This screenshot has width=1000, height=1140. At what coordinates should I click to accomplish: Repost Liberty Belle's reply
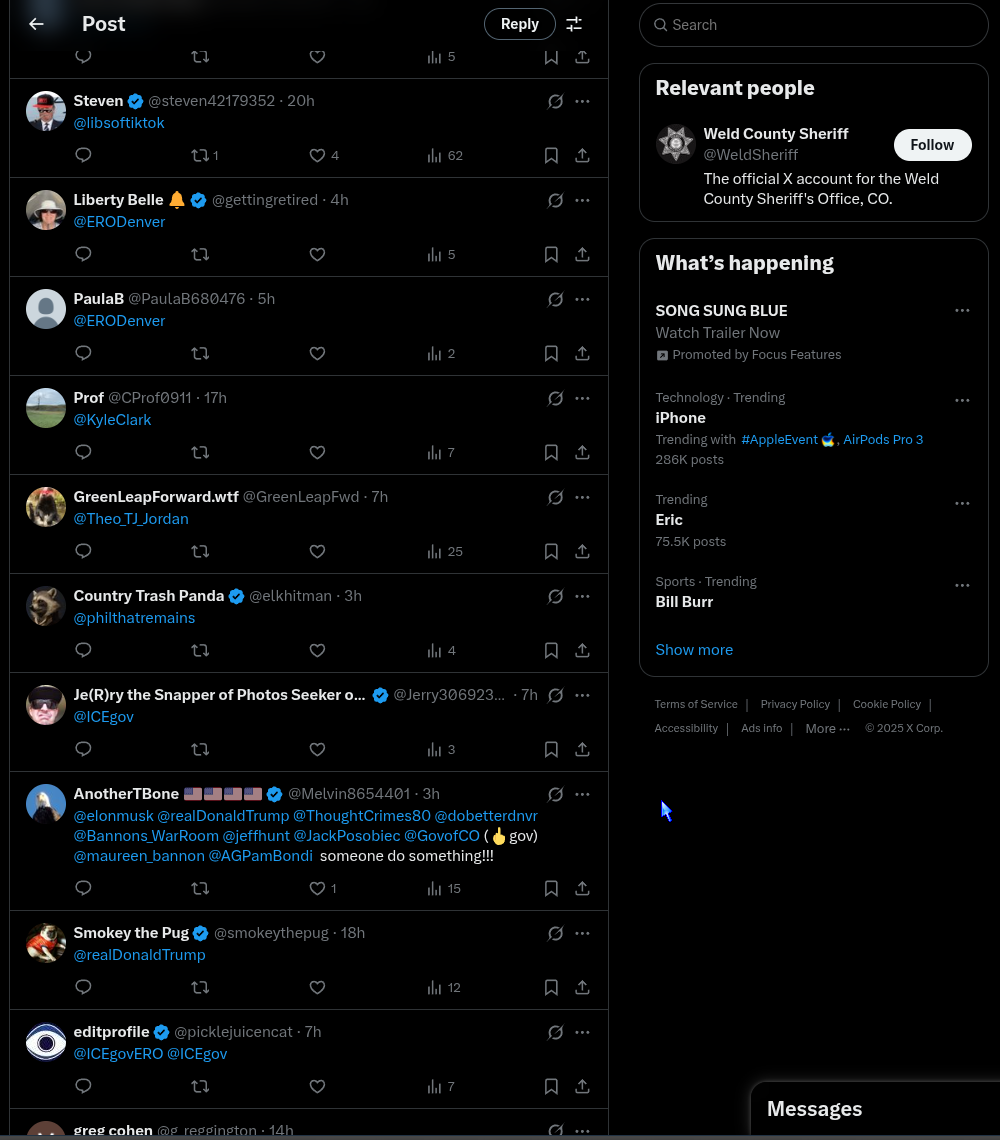[200, 254]
